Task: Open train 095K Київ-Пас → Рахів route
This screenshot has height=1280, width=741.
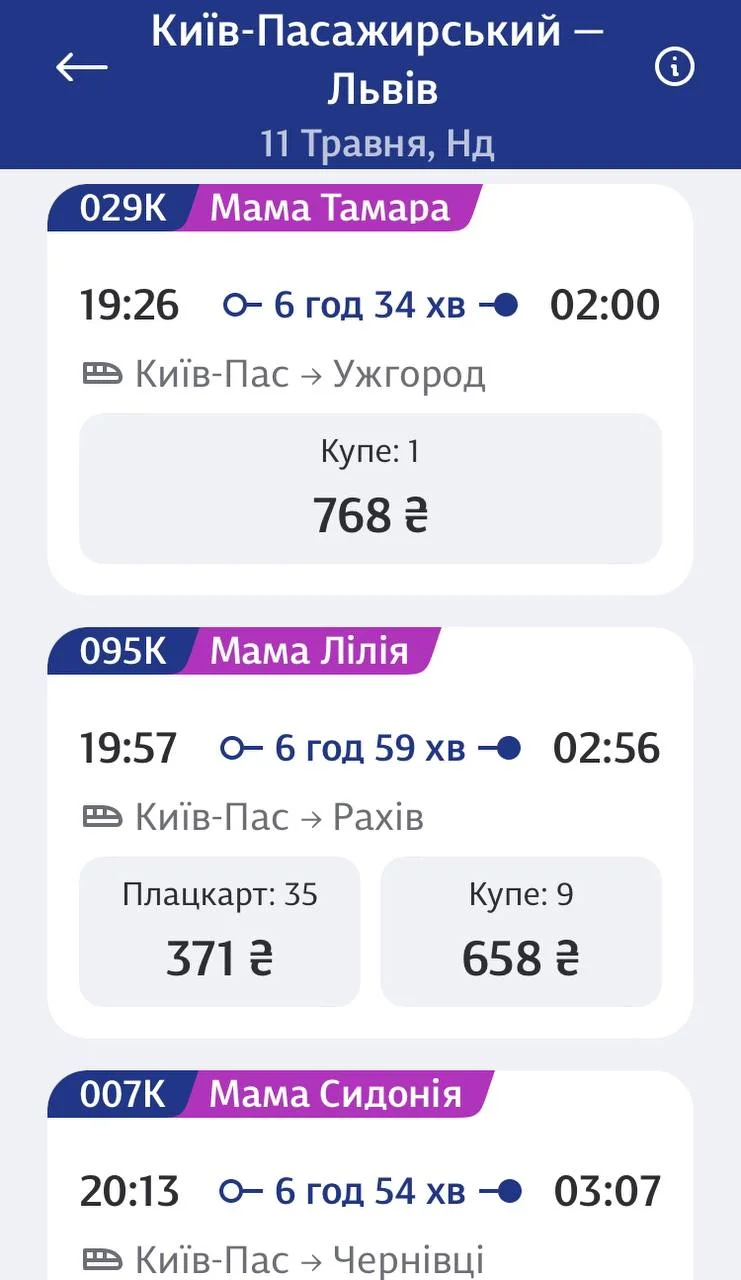Action: pyautogui.click(x=252, y=818)
